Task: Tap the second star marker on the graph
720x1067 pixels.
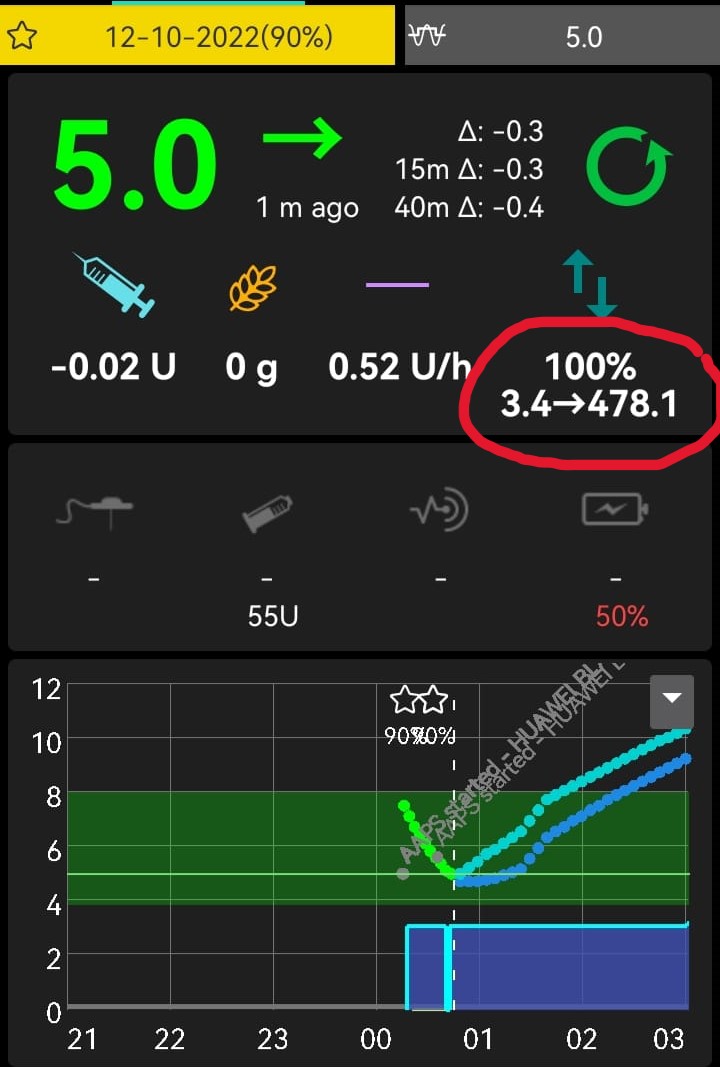Action: pyautogui.click(x=434, y=701)
